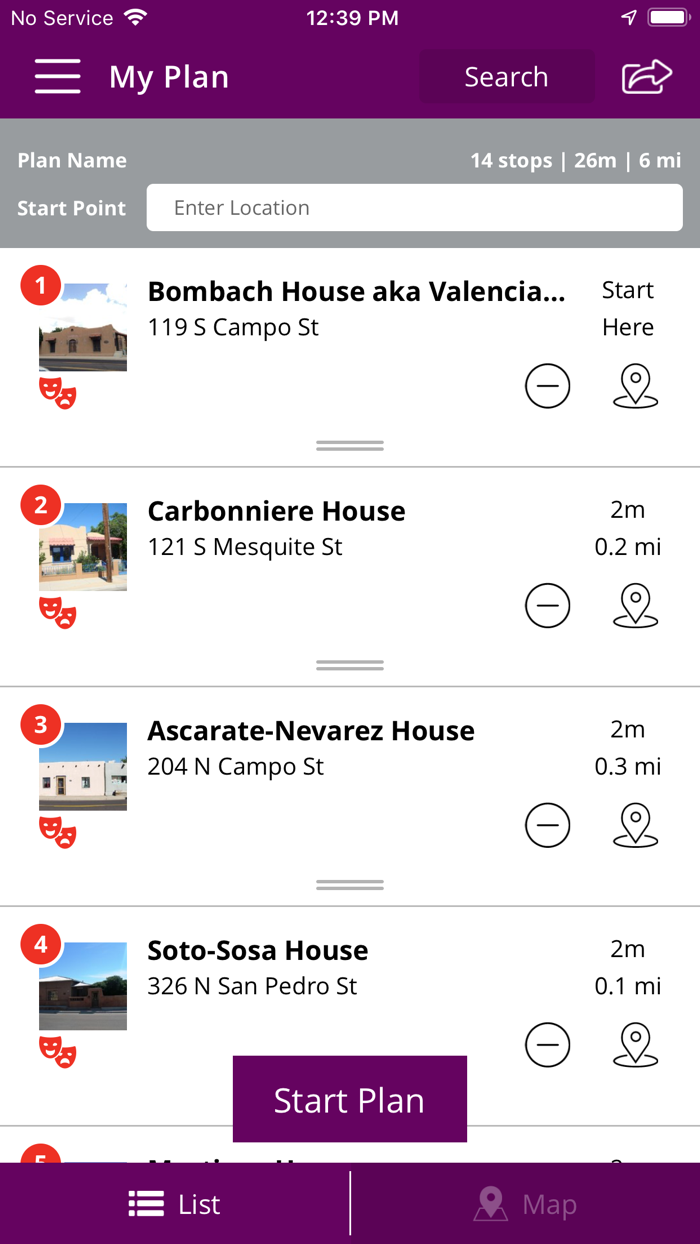Start the plan
Screen dimensions: 700x1244
[349, 1100]
